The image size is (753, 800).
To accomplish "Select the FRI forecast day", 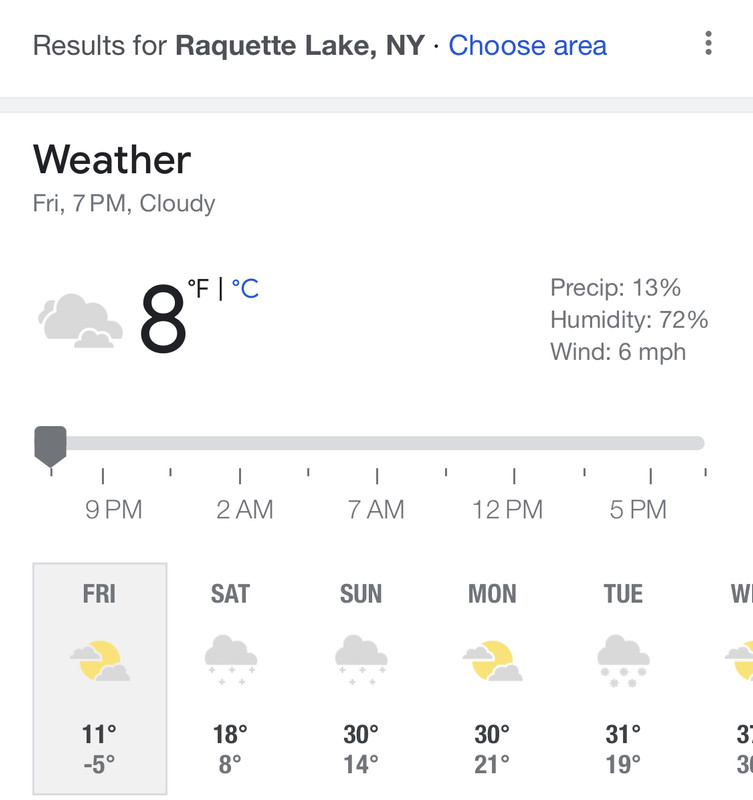I will (x=100, y=678).
